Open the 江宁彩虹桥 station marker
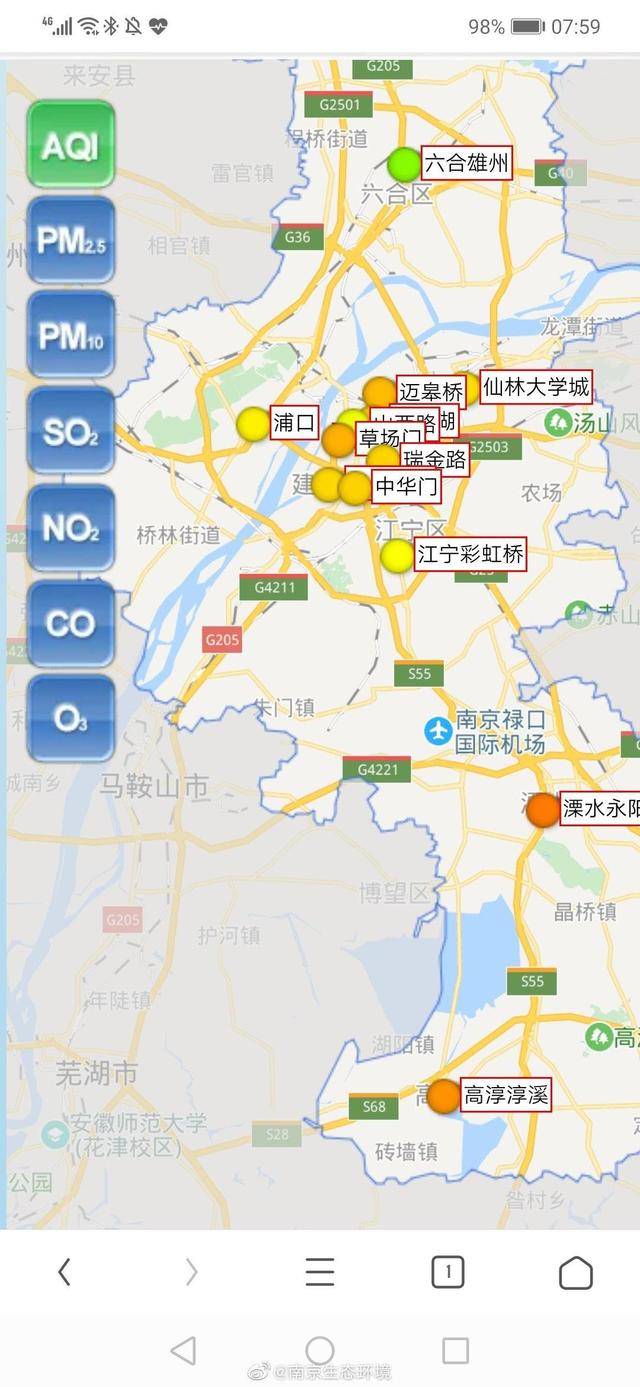This screenshot has width=640, height=1387. coord(397,555)
